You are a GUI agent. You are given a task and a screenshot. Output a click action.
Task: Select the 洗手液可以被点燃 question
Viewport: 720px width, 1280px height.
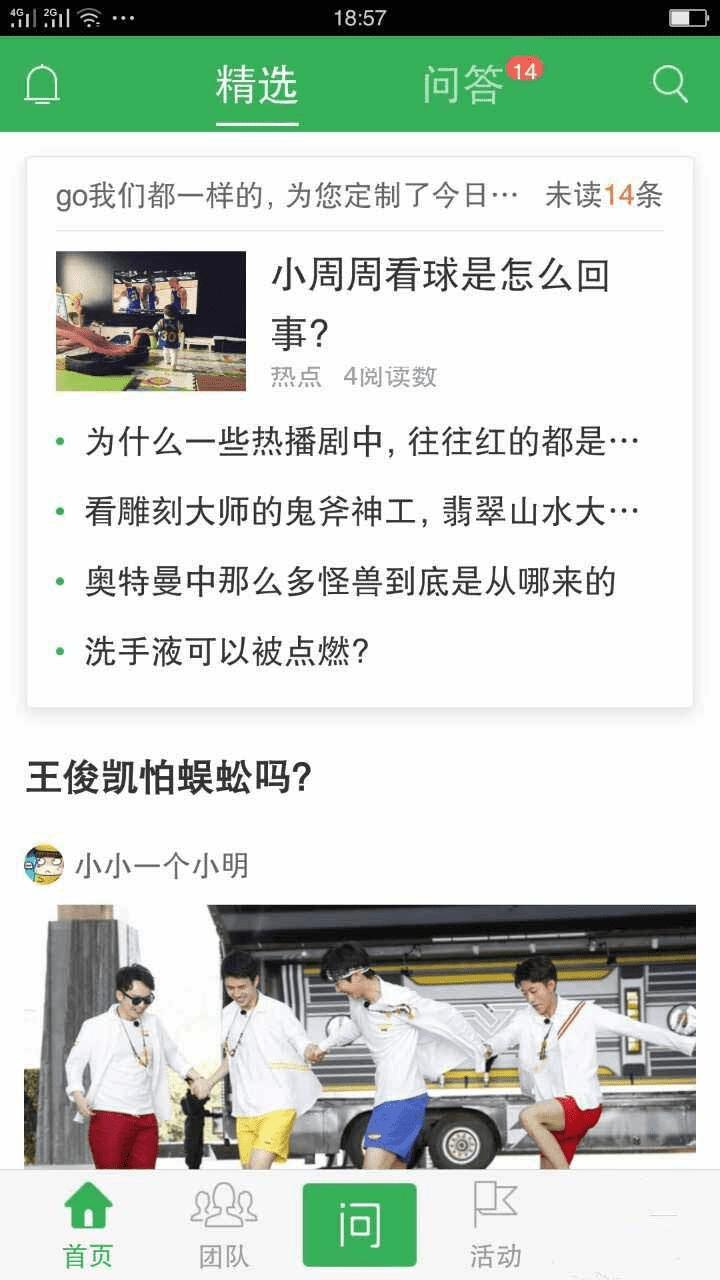(x=228, y=652)
